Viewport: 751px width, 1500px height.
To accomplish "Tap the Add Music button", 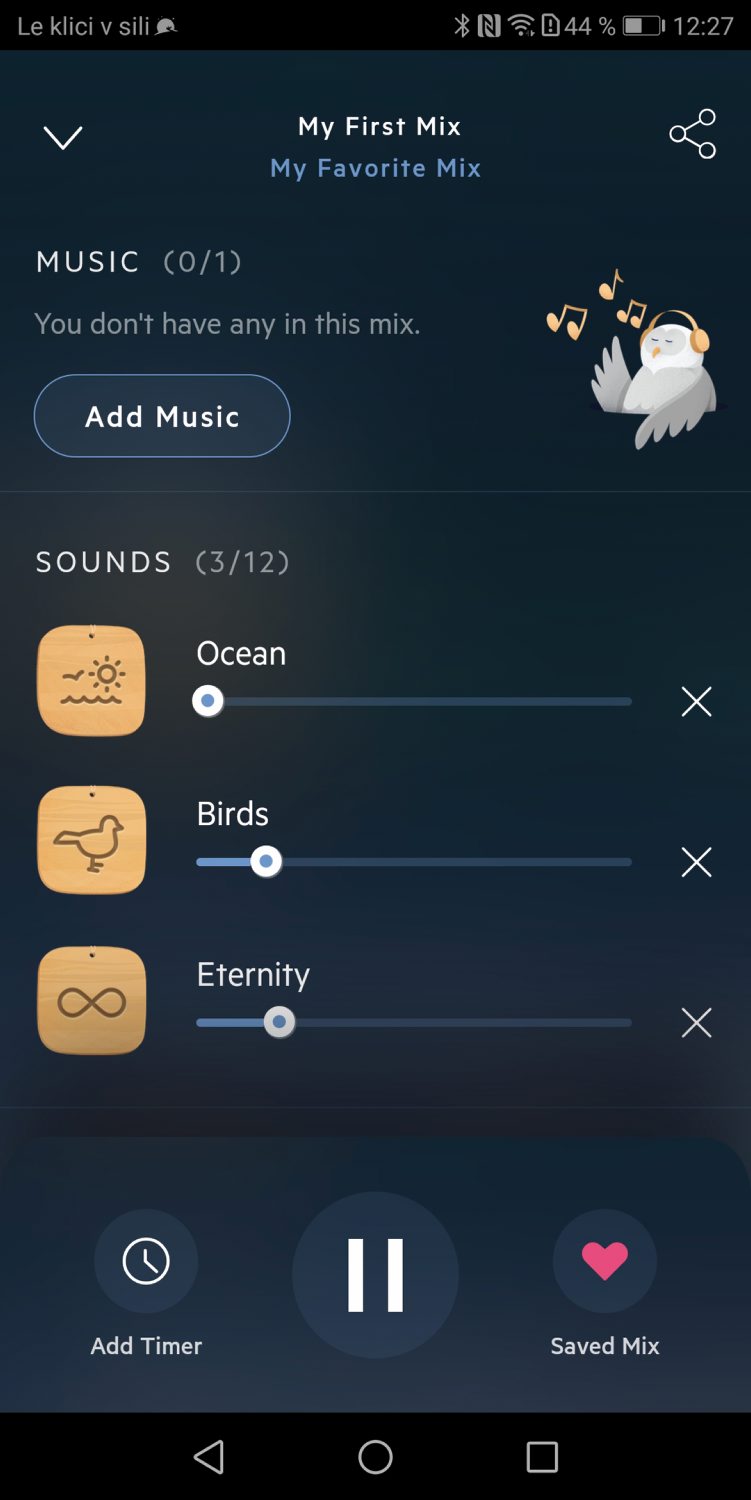I will (162, 416).
